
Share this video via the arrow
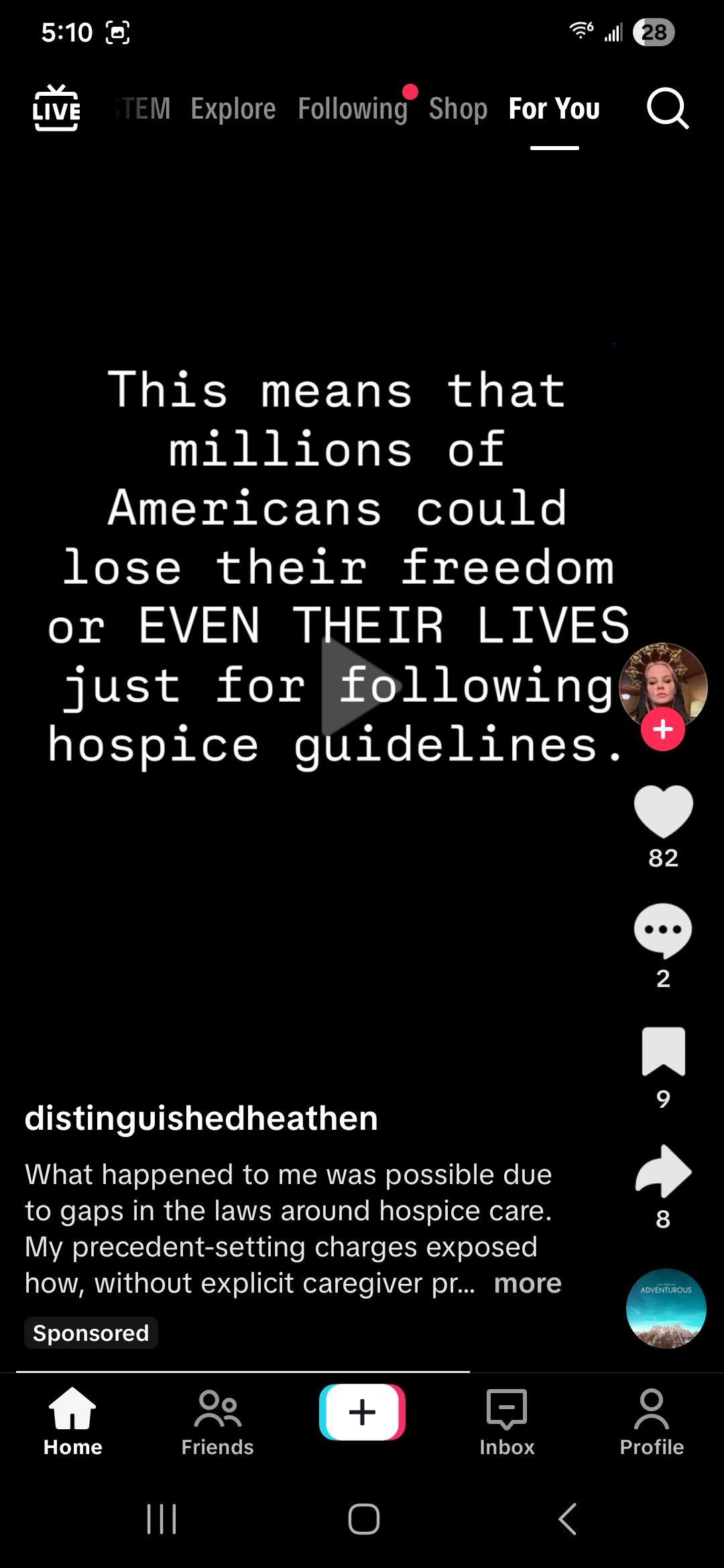point(663,1171)
